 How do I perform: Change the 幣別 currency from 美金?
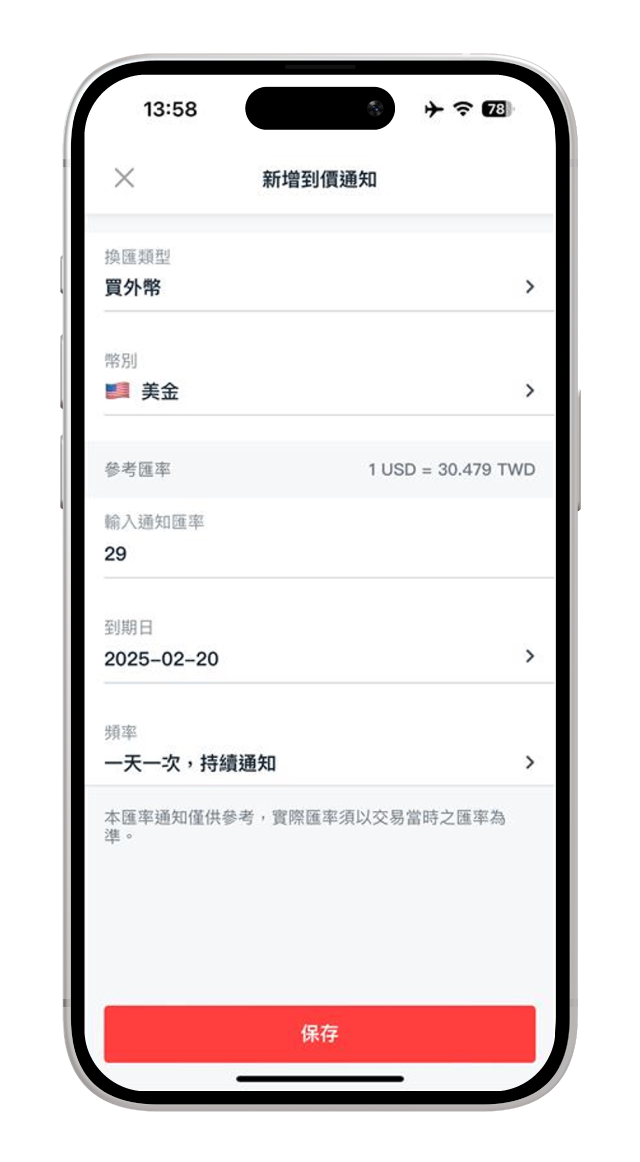tap(320, 391)
